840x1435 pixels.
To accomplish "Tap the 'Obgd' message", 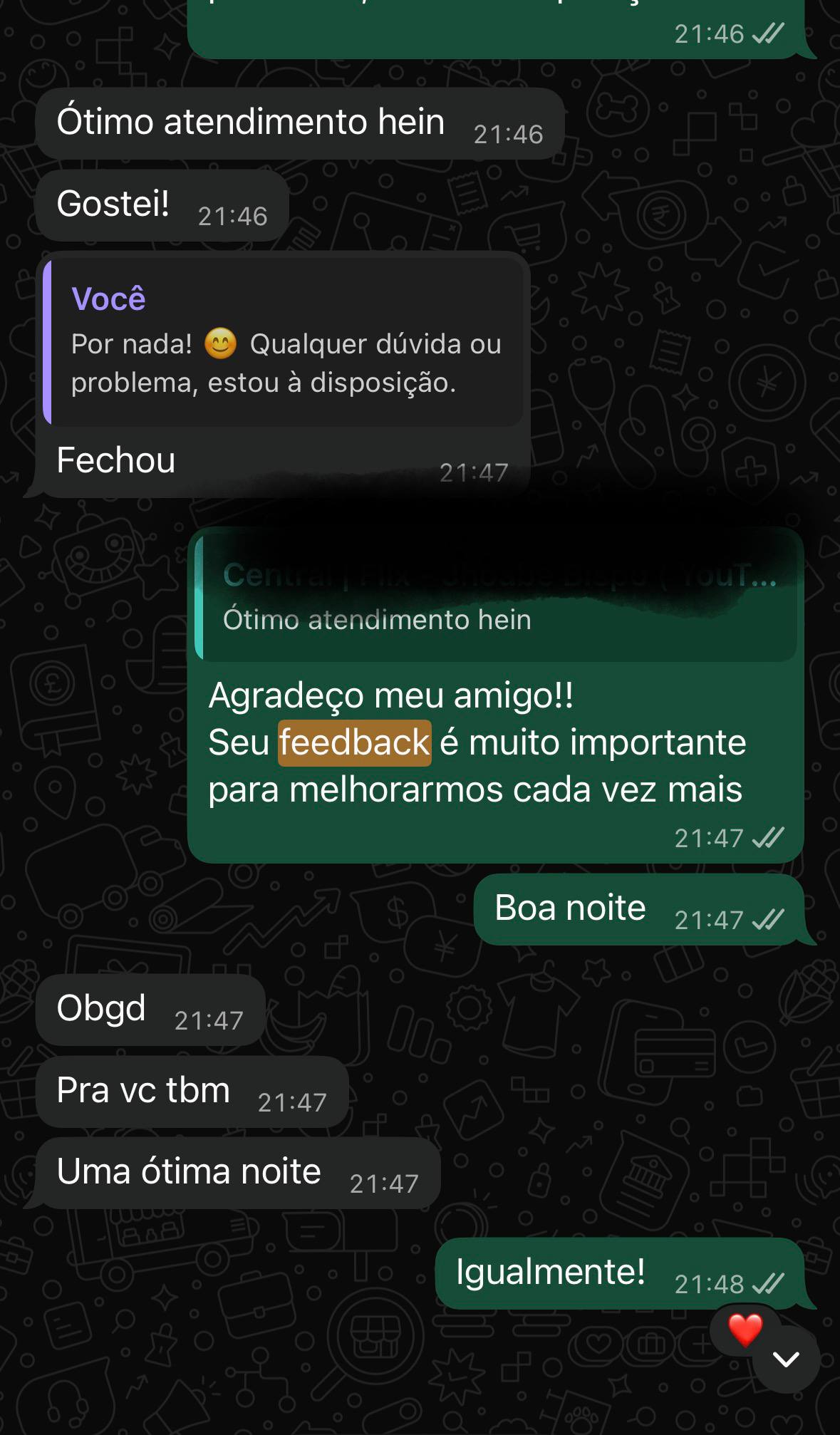I will (101, 1007).
